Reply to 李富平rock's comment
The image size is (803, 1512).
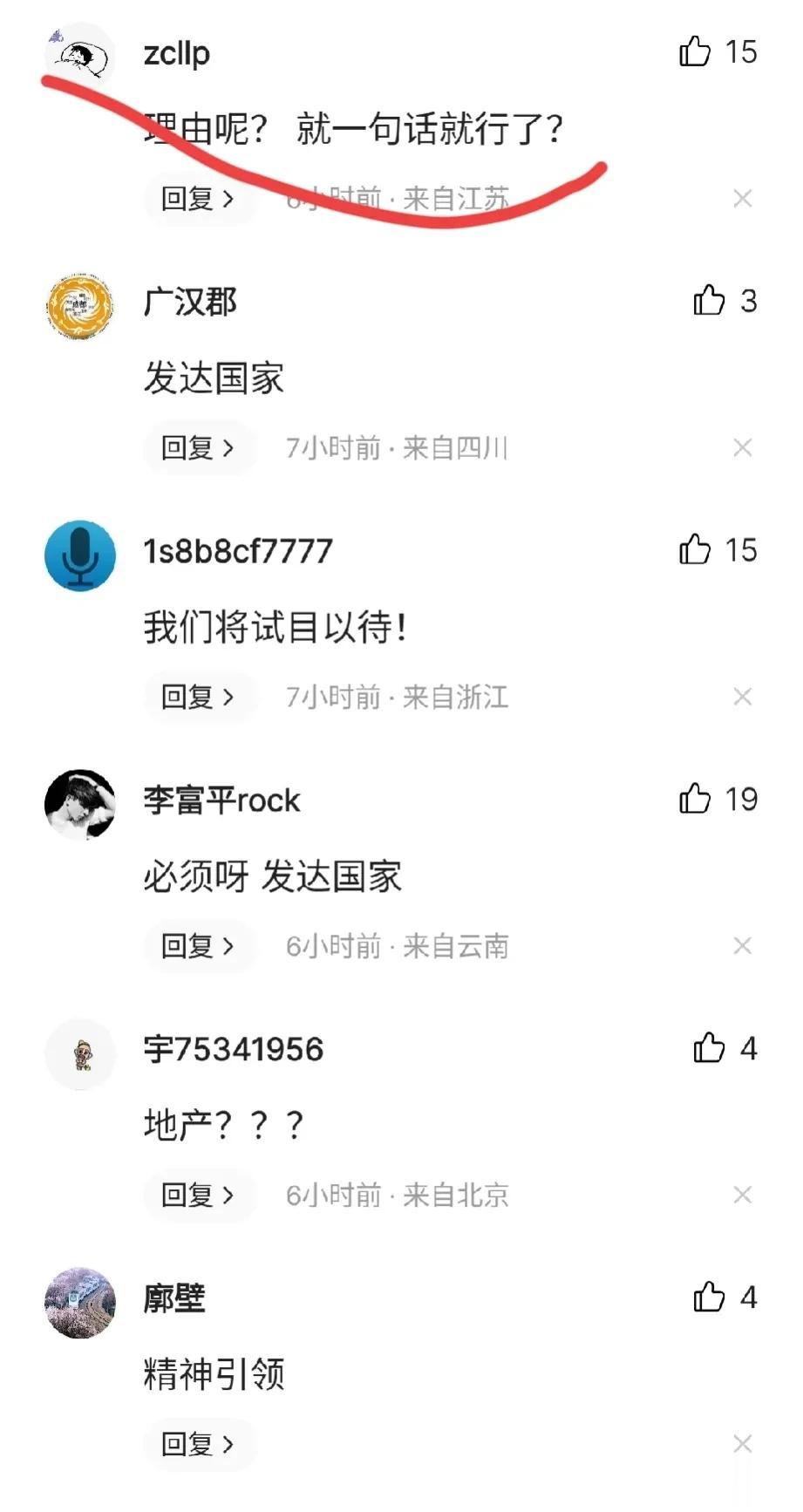[199, 946]
